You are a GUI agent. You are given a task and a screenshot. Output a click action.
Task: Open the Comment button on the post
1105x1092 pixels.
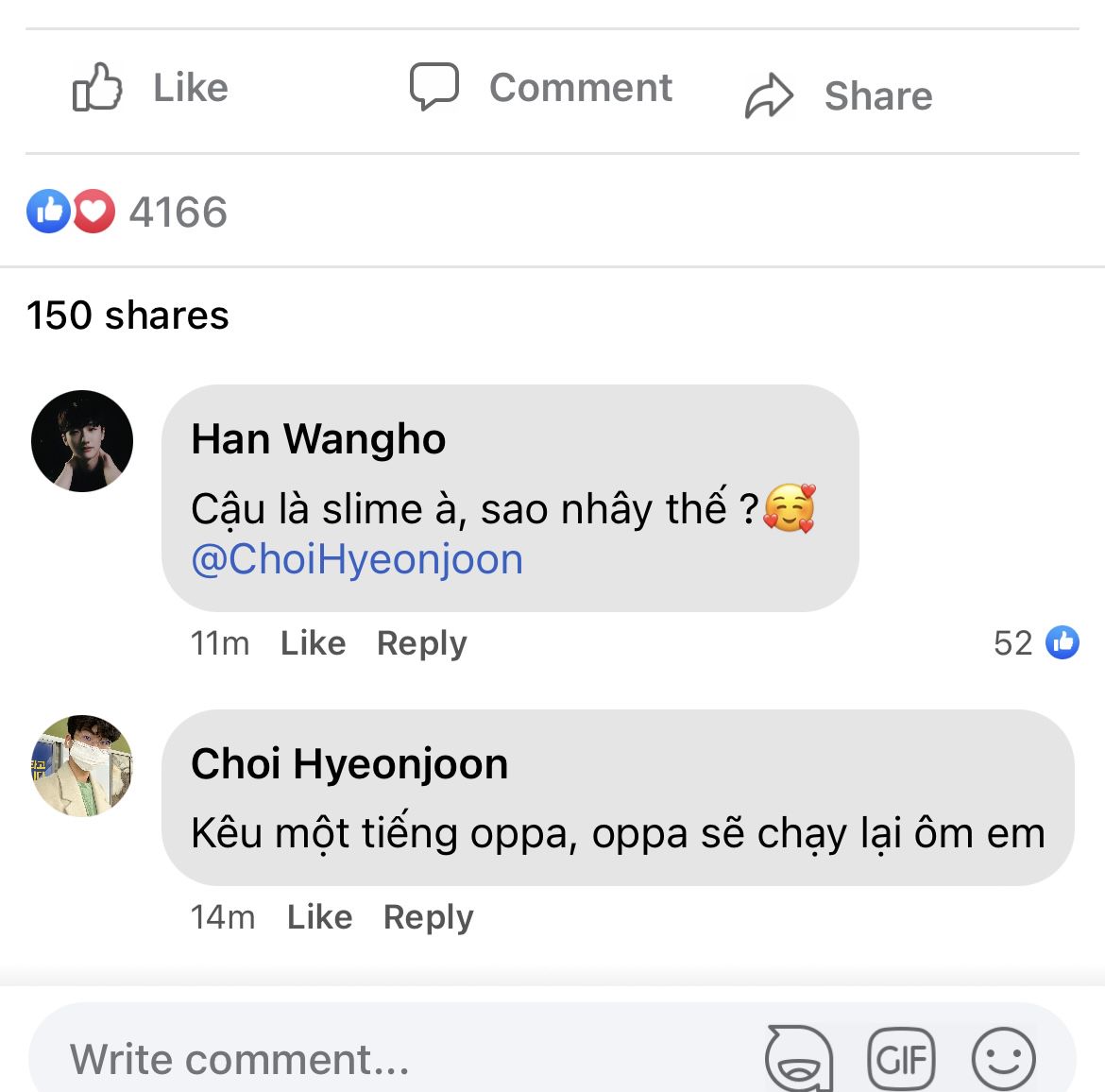click(541, 89)
